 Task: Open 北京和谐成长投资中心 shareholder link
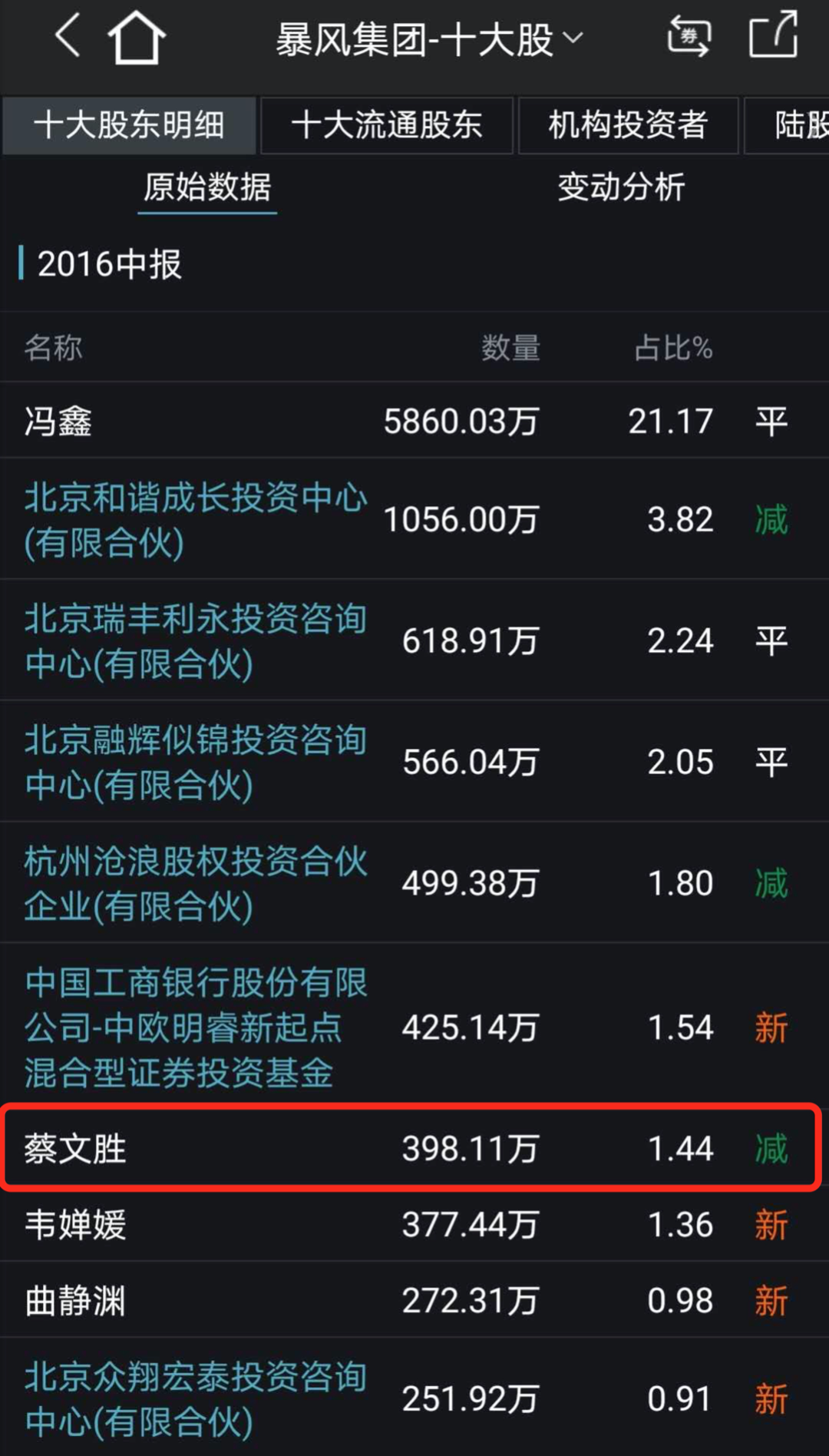click(196, 520)
